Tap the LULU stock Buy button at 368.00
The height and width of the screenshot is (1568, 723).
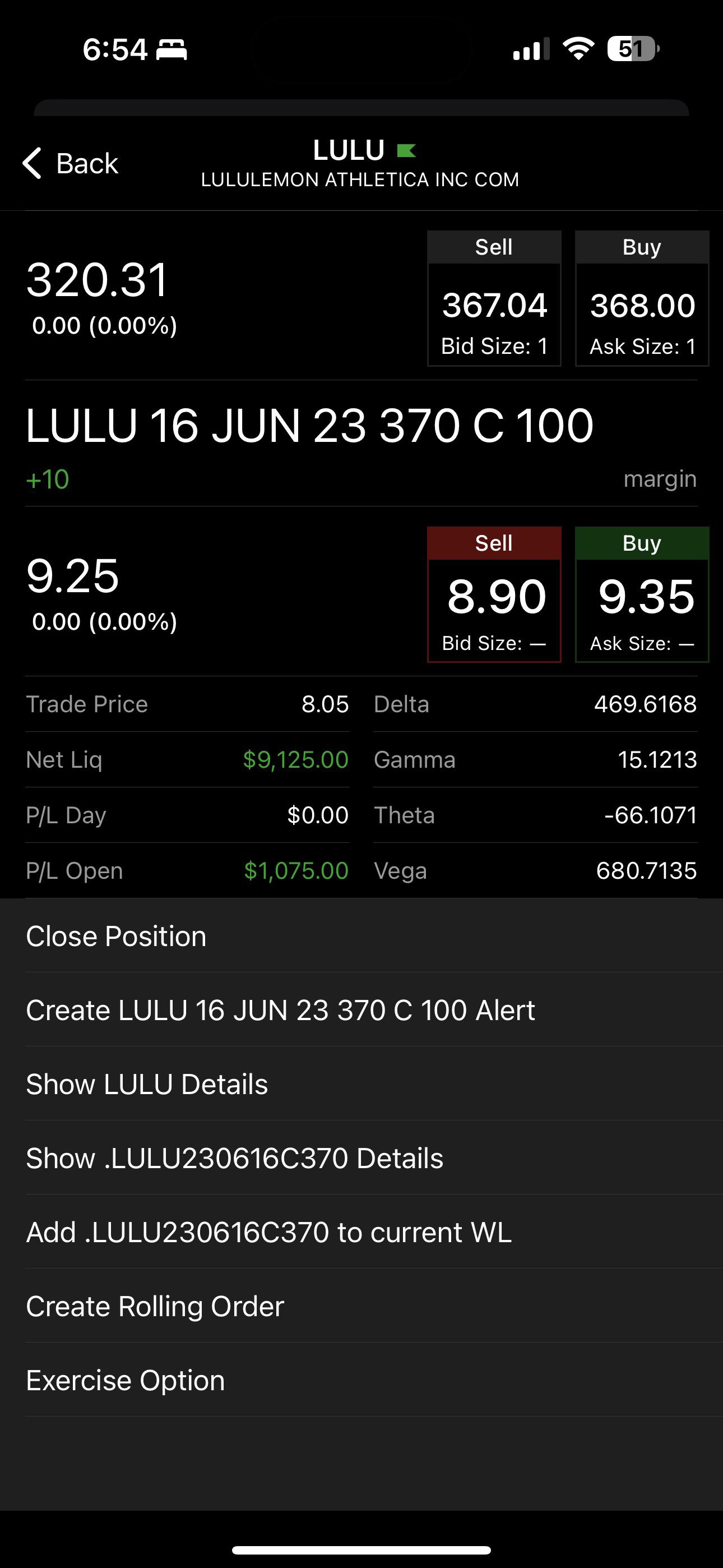pyautogui.click(x=641, y=298)
